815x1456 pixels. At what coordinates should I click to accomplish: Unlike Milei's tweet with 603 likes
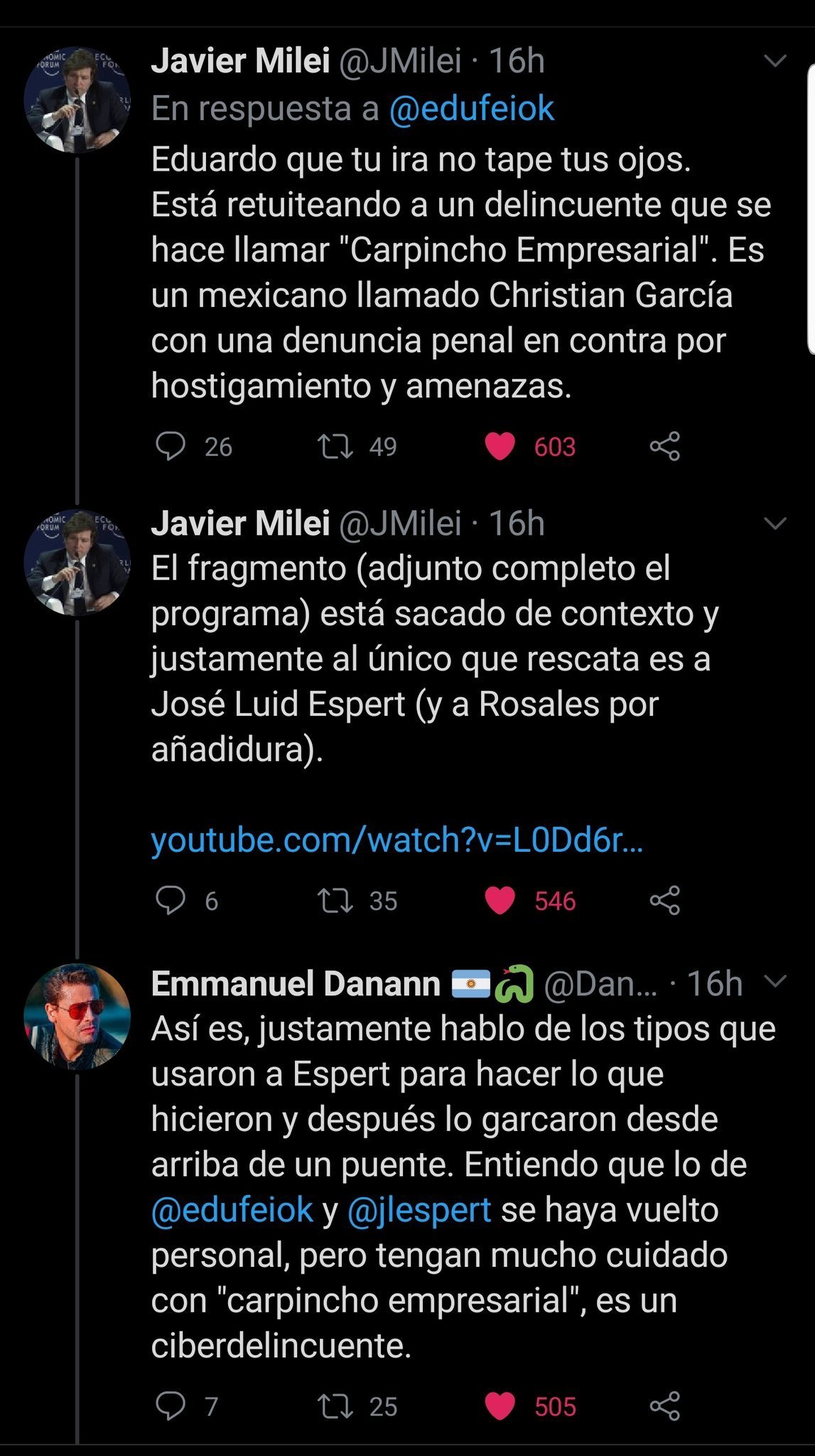(x=500, y=446)
